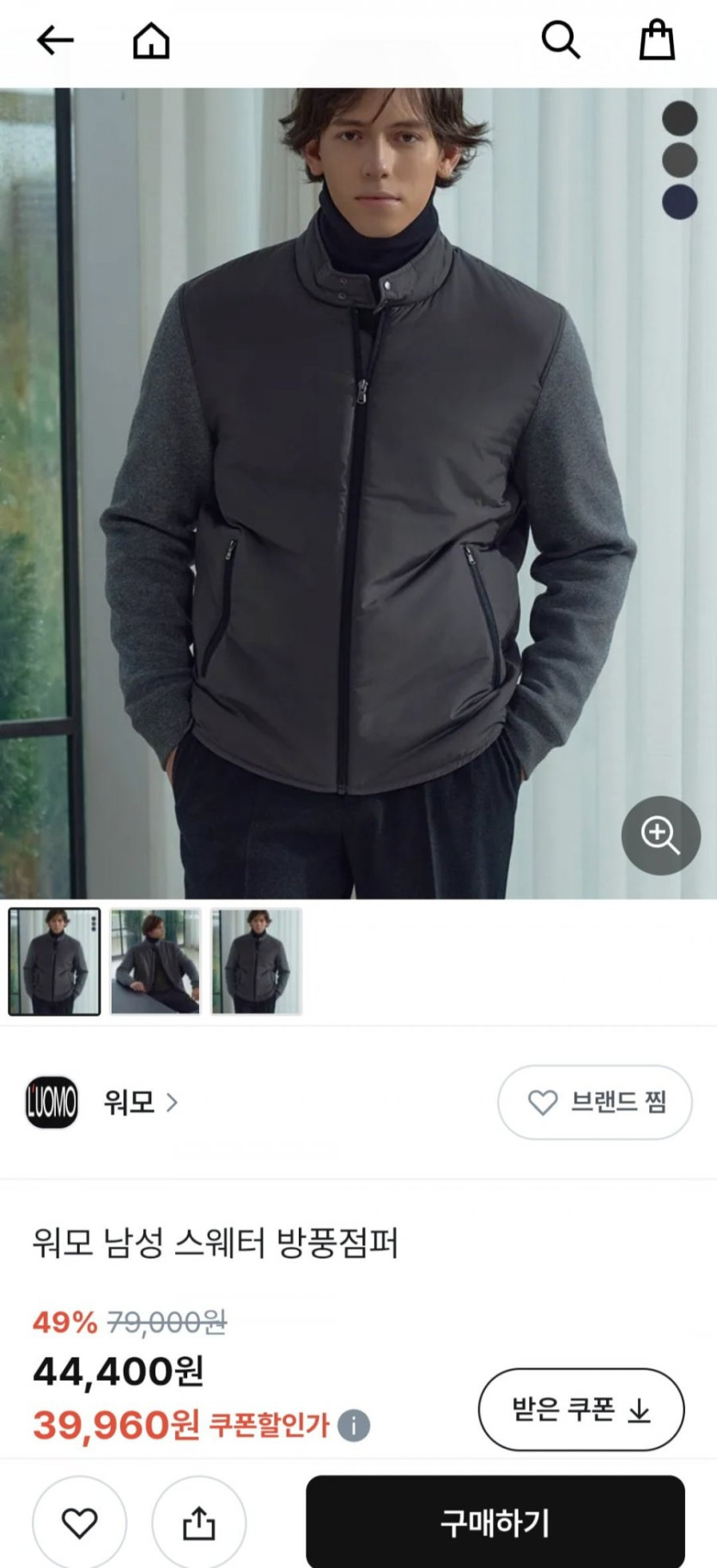Select the second product thumbnail
Image resolution: width=717 pixels, height=1568 pixels.
pyautogui.click(x=155, y=961)
